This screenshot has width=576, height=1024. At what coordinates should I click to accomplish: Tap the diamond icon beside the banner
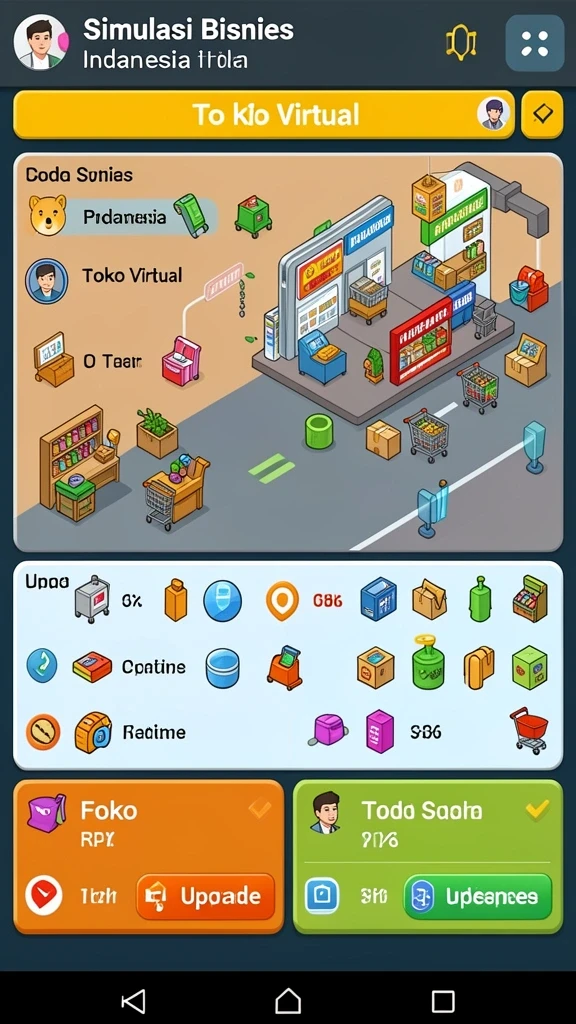(x=542, y=115)
